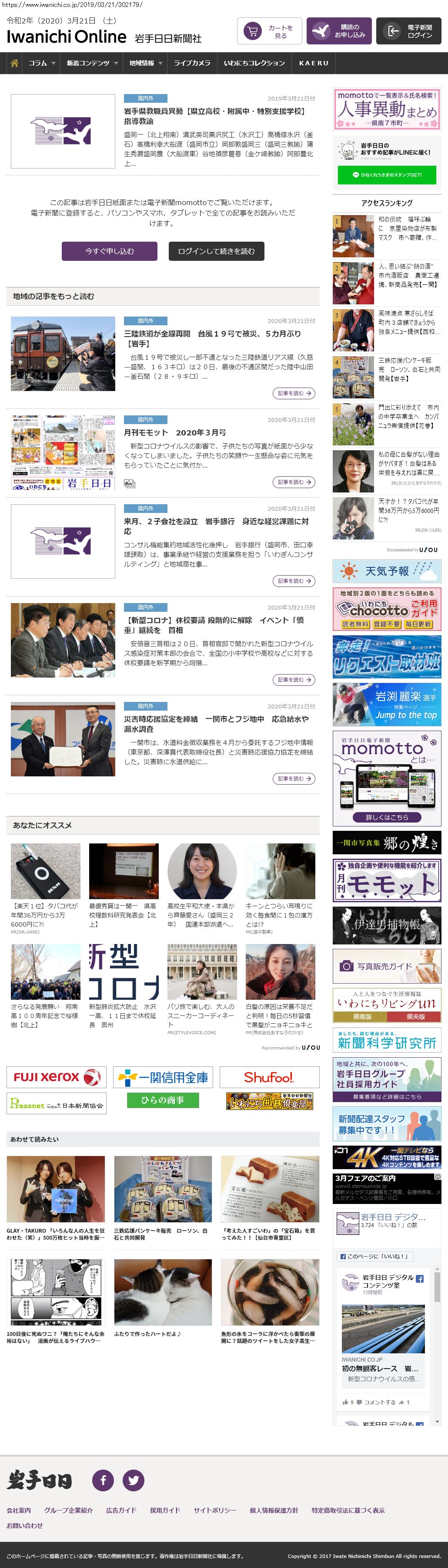The image size is (448, 1568).
Task: Open いわにちコレクション in the navigation bar
Action: 254,63
